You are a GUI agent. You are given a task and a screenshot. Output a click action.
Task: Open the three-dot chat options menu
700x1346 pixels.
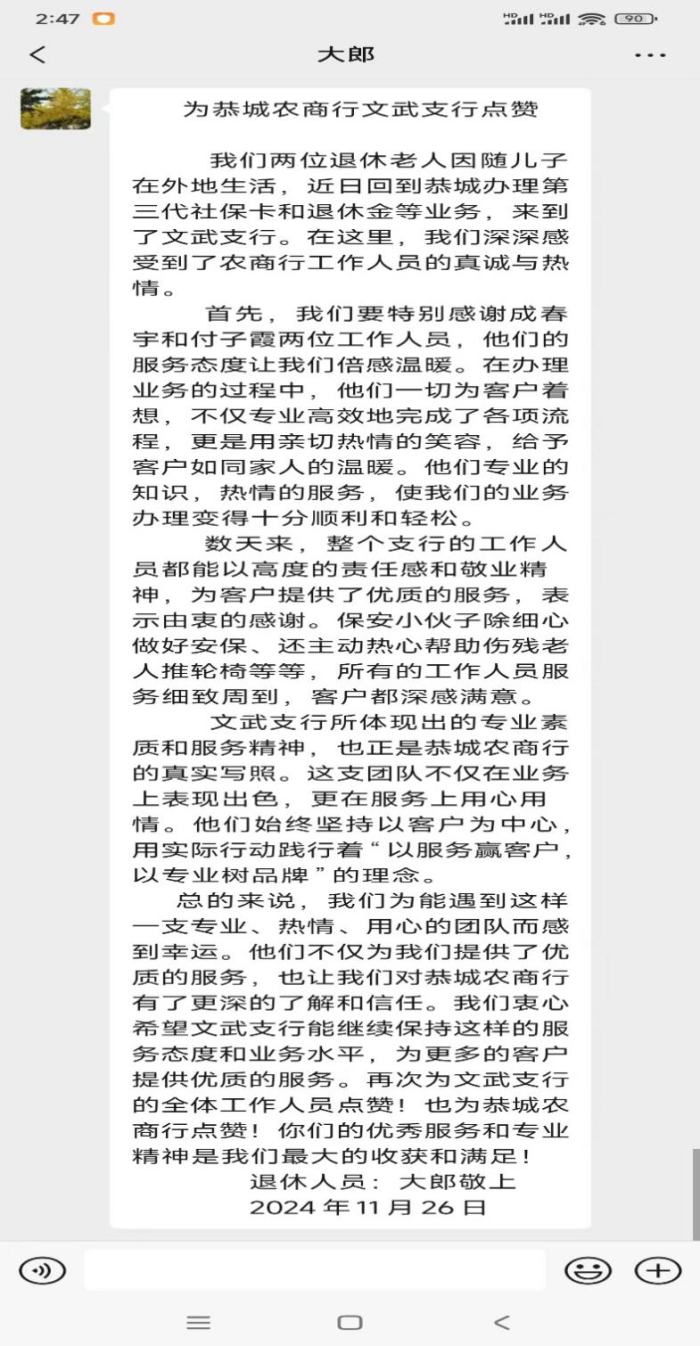pyautogui.click(x=649, y=55)
